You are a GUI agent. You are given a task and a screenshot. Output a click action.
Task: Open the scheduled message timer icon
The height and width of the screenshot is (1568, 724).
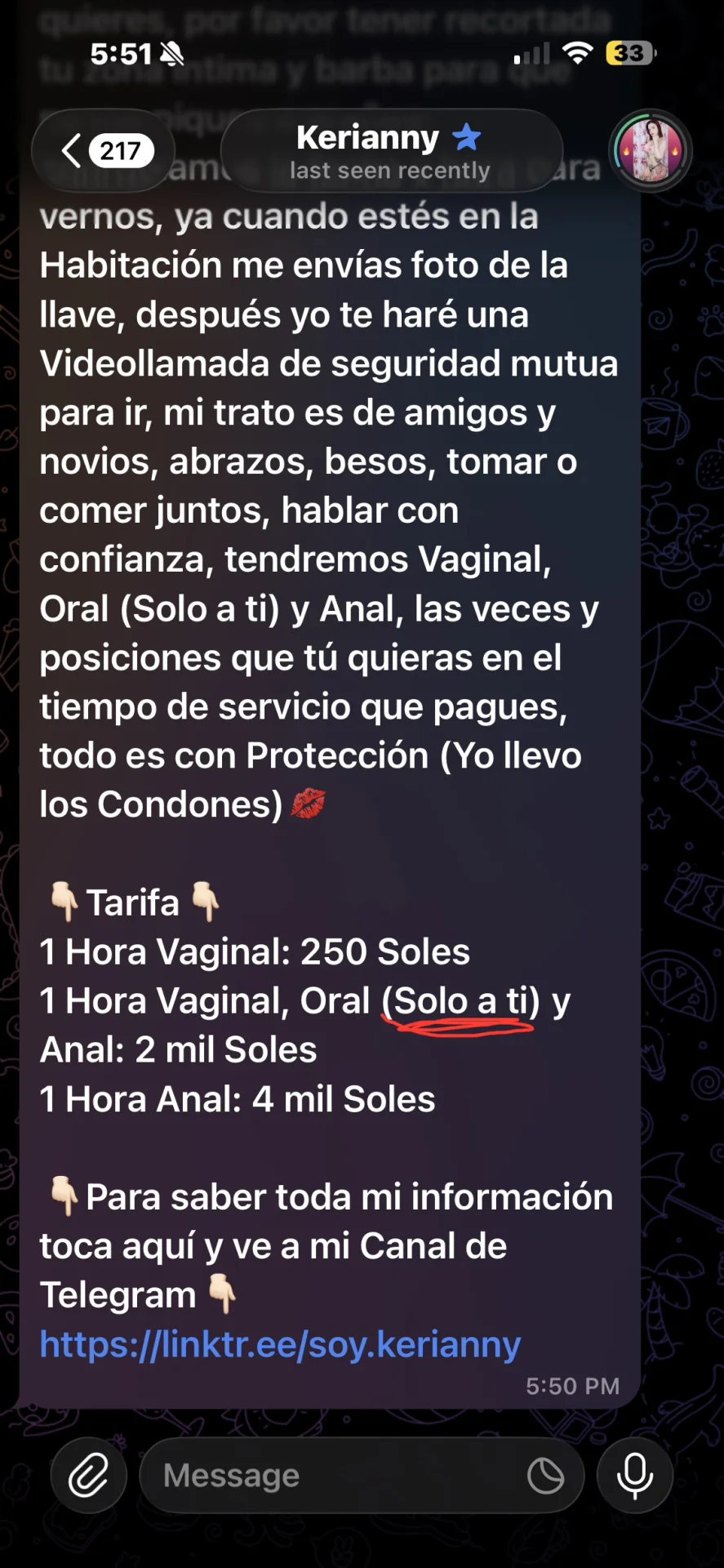click(x=545, y=1475)
